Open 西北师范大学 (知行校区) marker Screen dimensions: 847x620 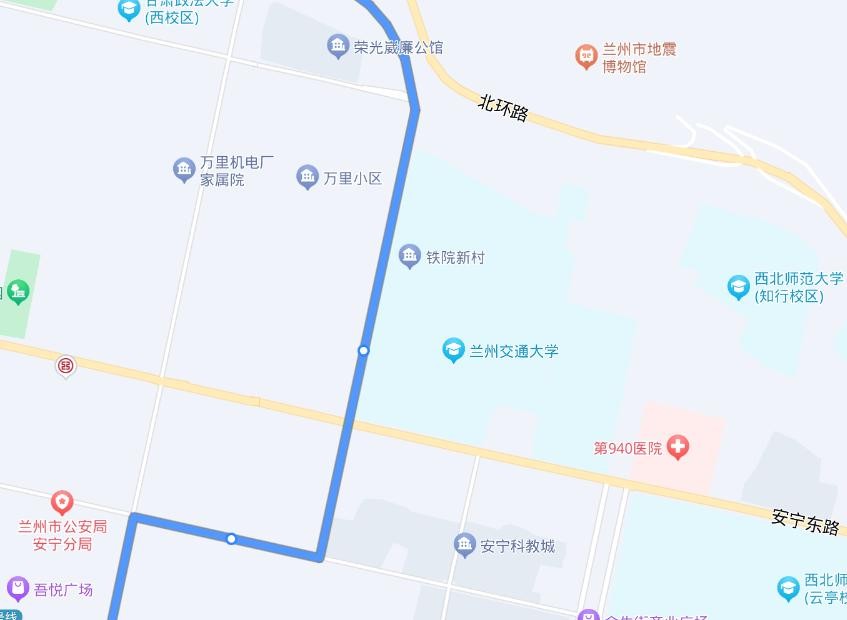[738, 288]
